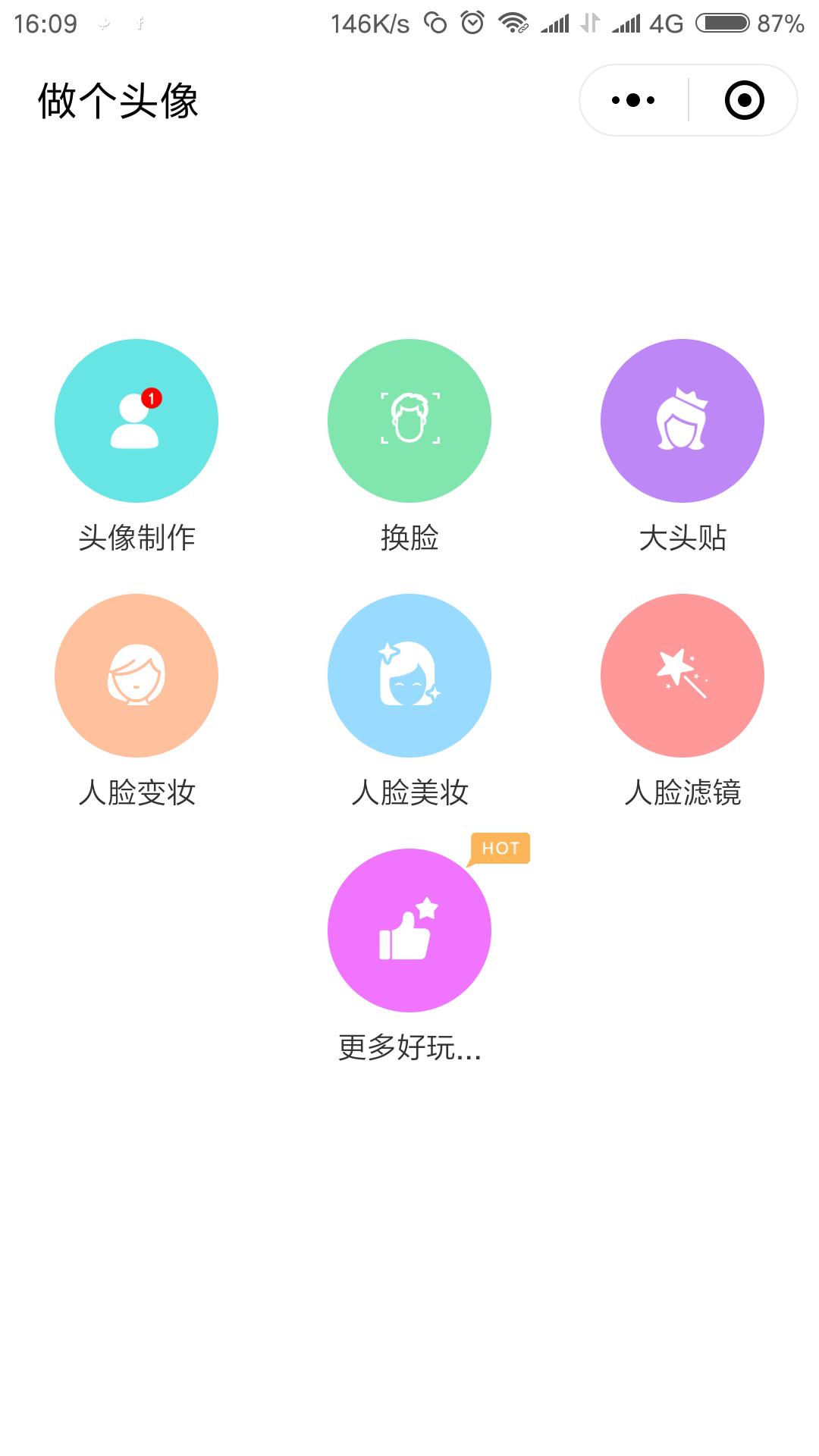Screen dimensions: 819x1456
Task: Open 人脸滤镜 face filters
Action: pyautogui.click(x=682, y=676)
